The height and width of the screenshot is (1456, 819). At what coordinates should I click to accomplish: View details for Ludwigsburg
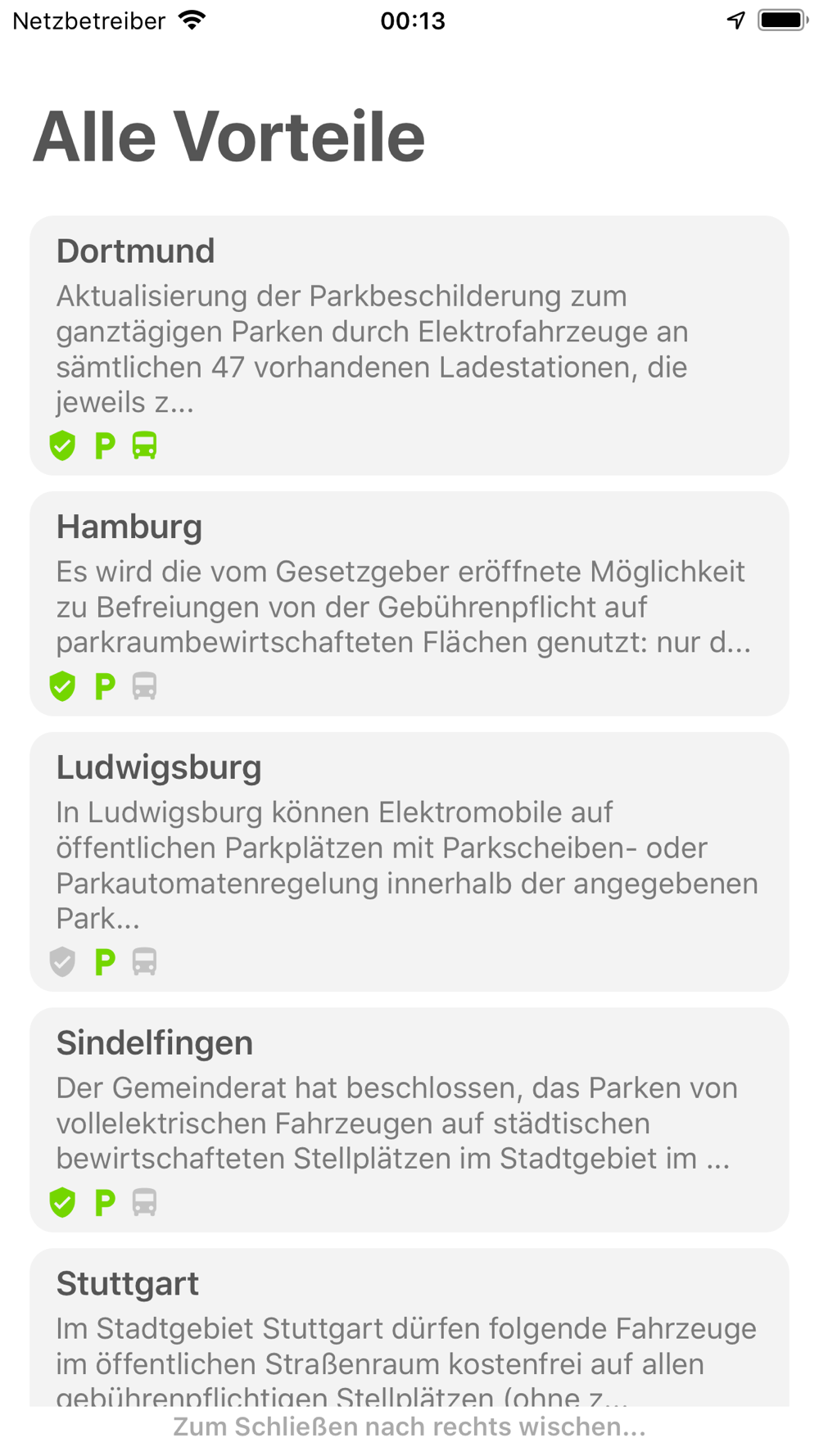(409, 861)
